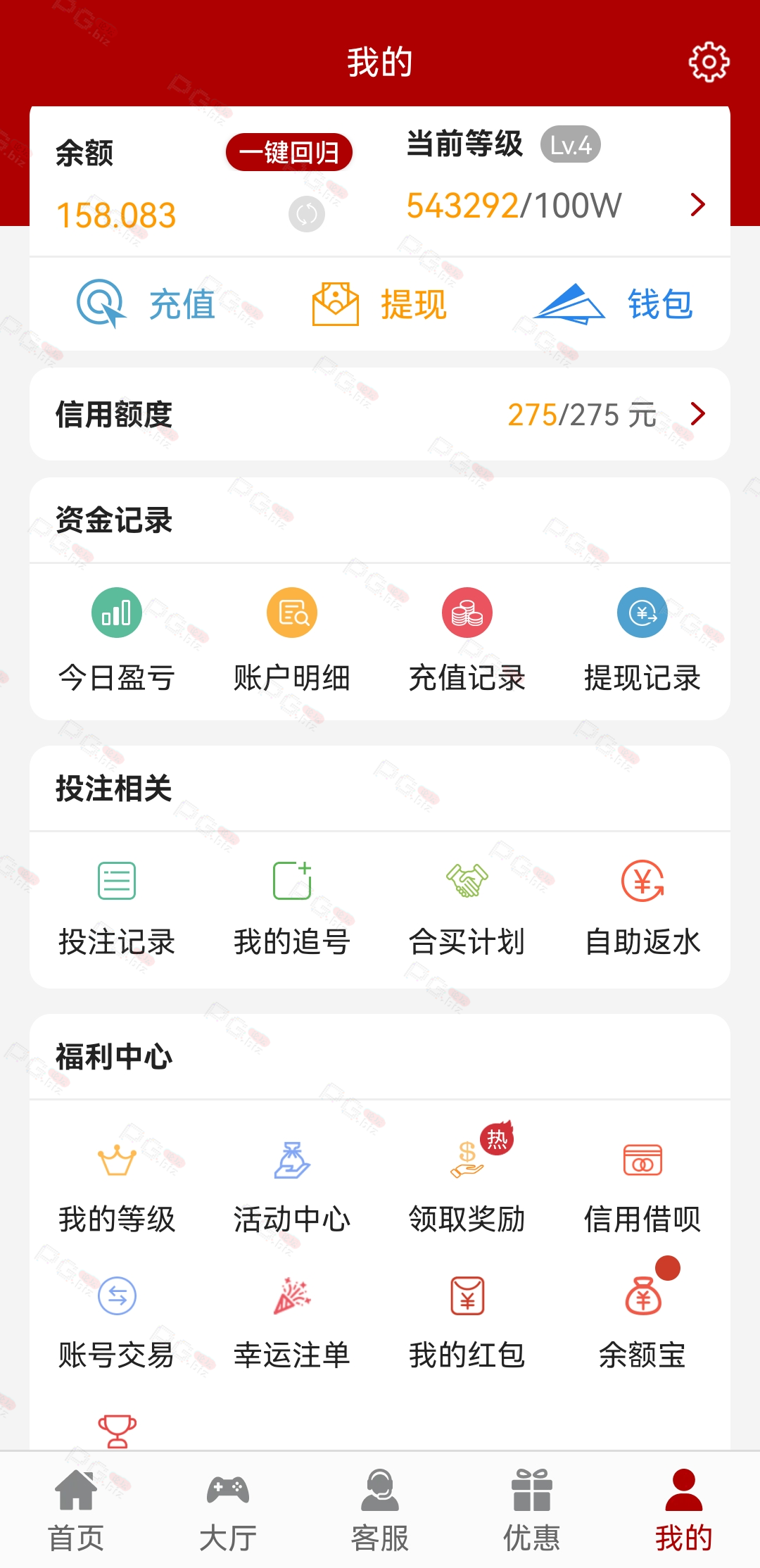Open the settings gear icon
760x1568 pixels.
[709, 62]
